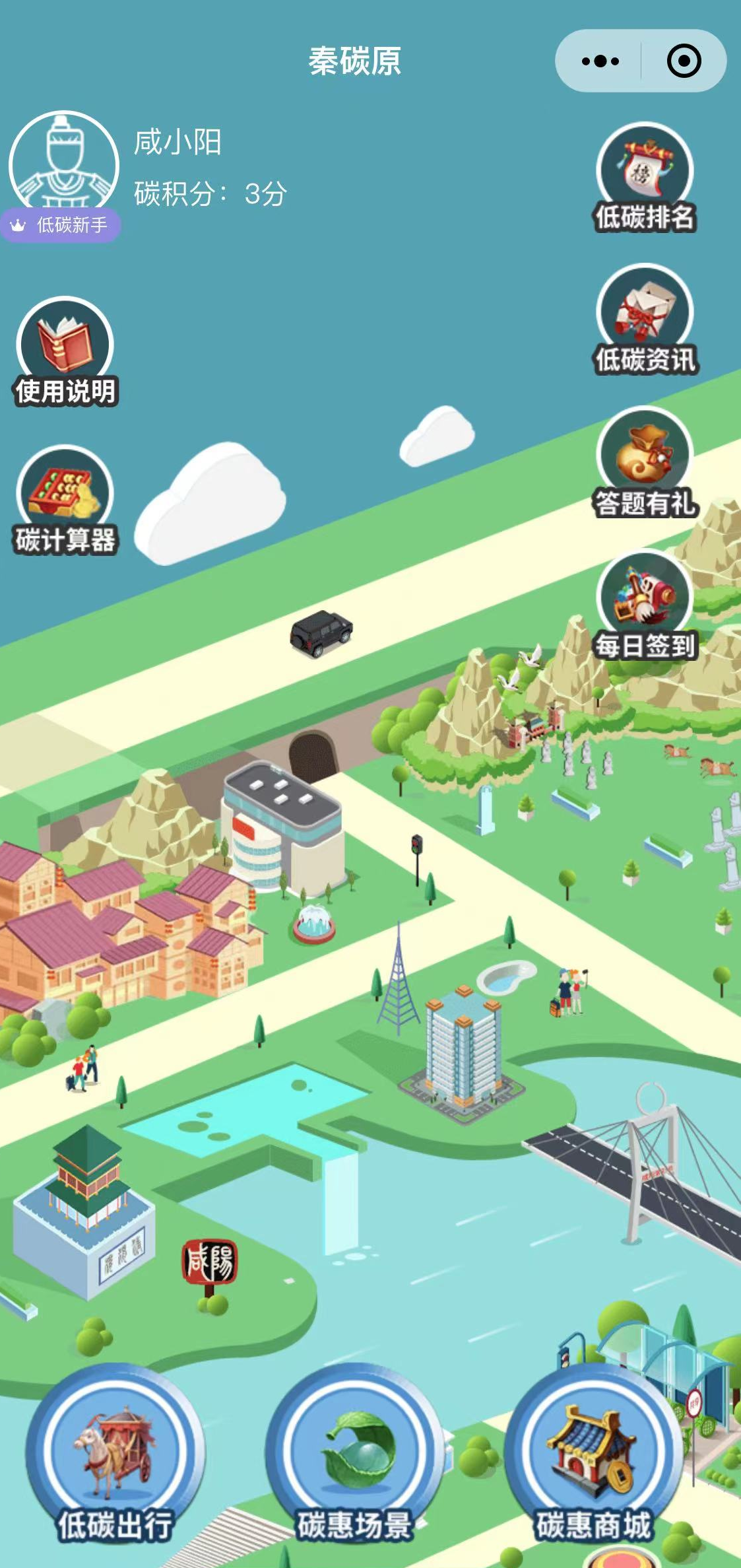The width and height of the screenshot is (741, 1568).
Task: Start the 答题有礼 quiz
Action: click(x=645, y=462)
